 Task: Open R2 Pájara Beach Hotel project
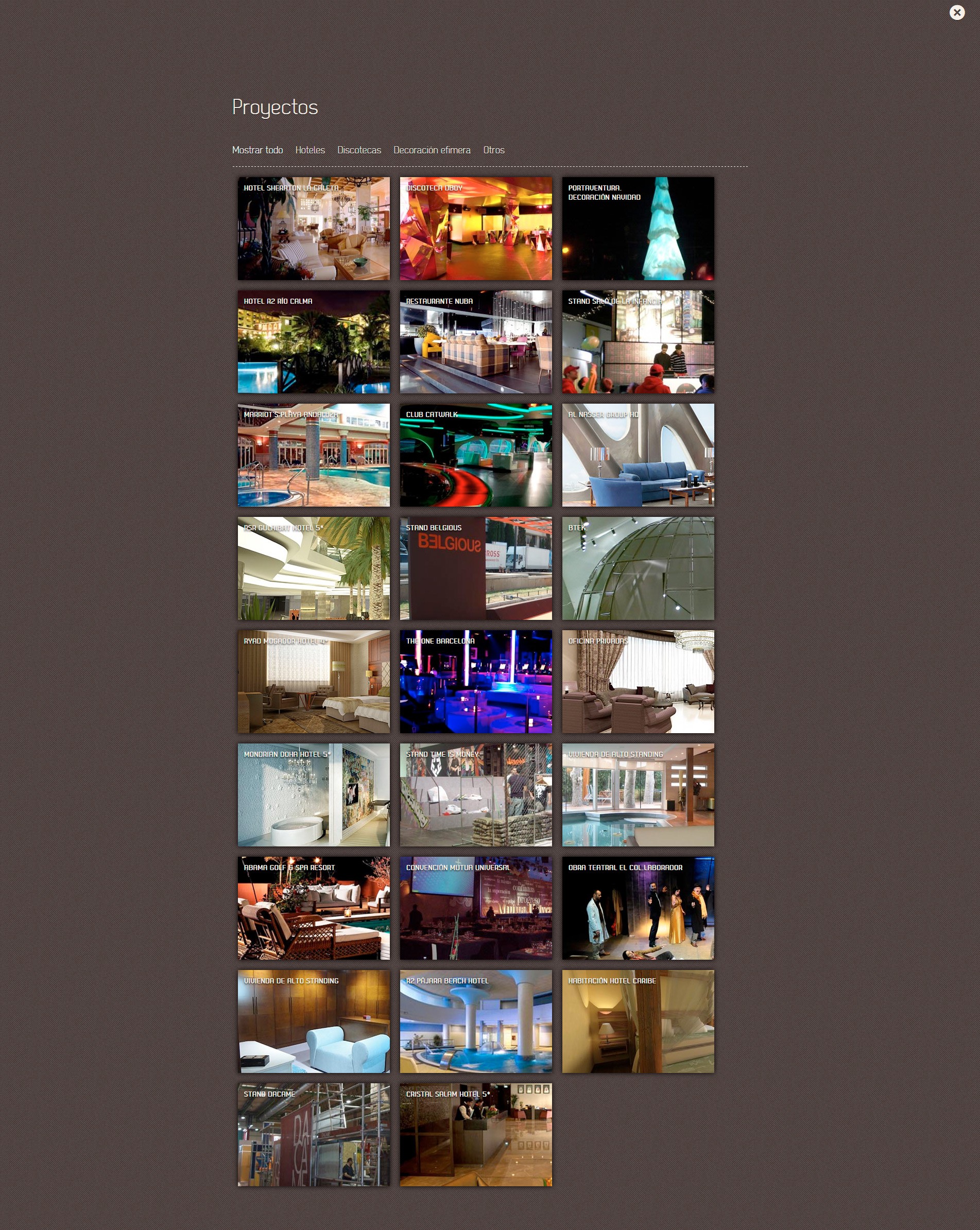coord(475,1021)
